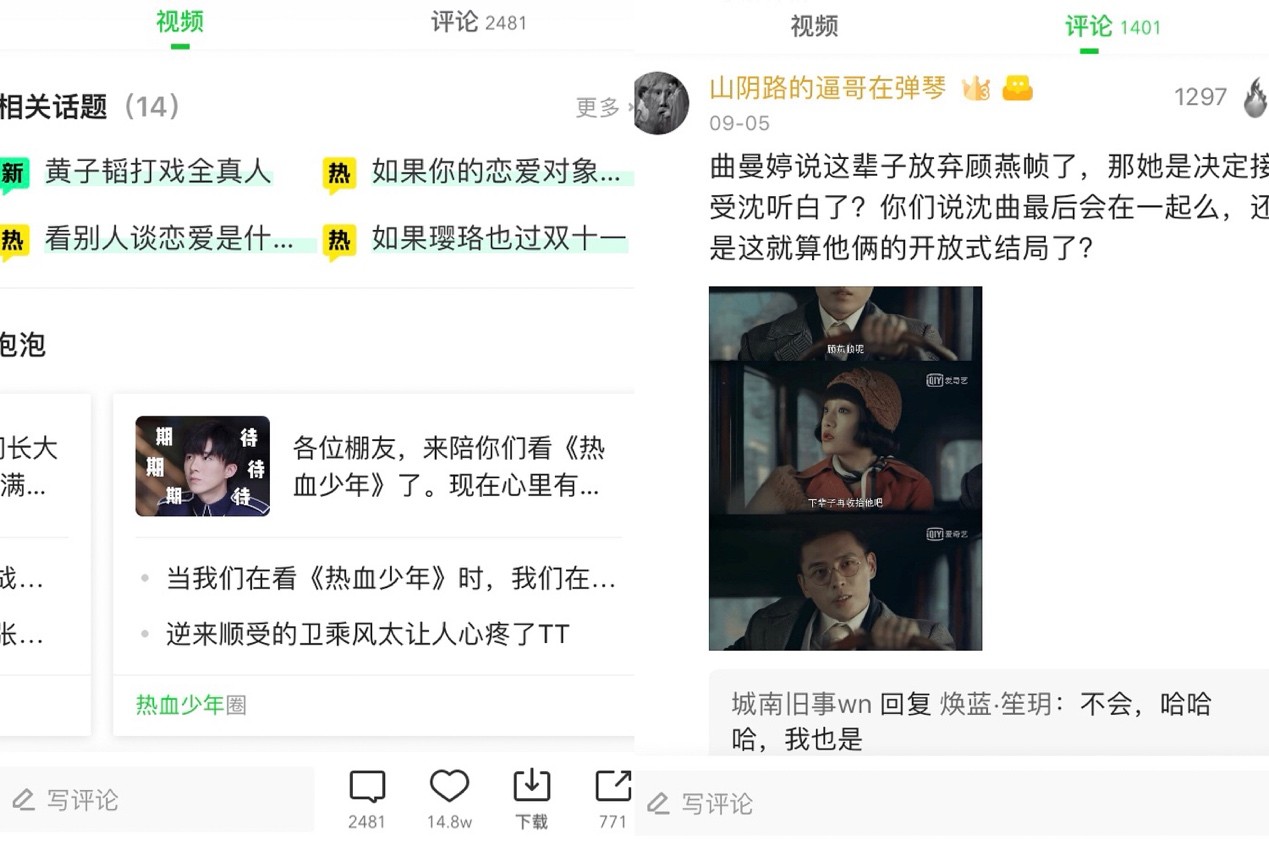Viewport: 1269px width, 845px height.
Task: Download the video via 下载
Action: (531, 789)
